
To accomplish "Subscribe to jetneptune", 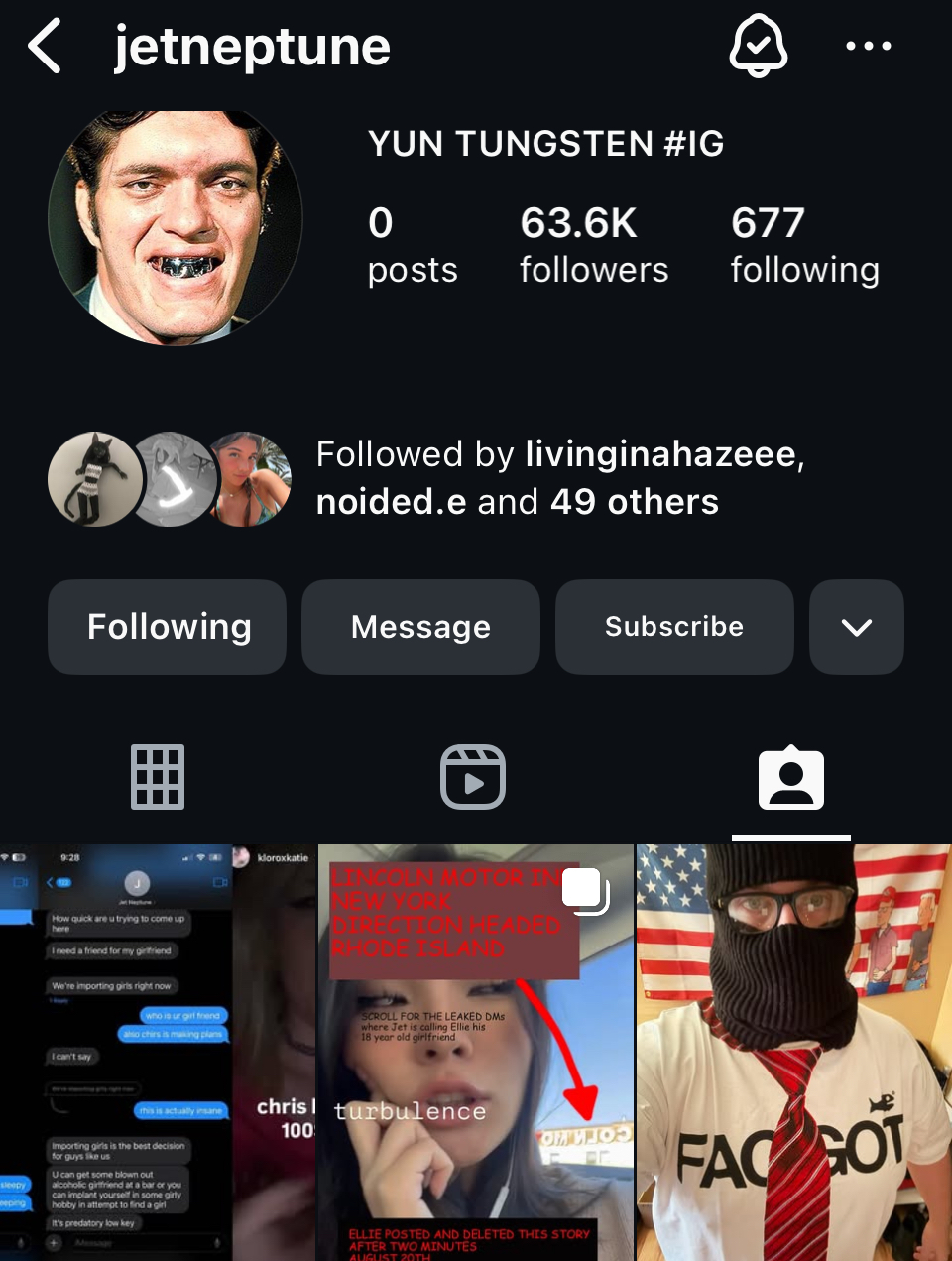I will click(674, 627).
